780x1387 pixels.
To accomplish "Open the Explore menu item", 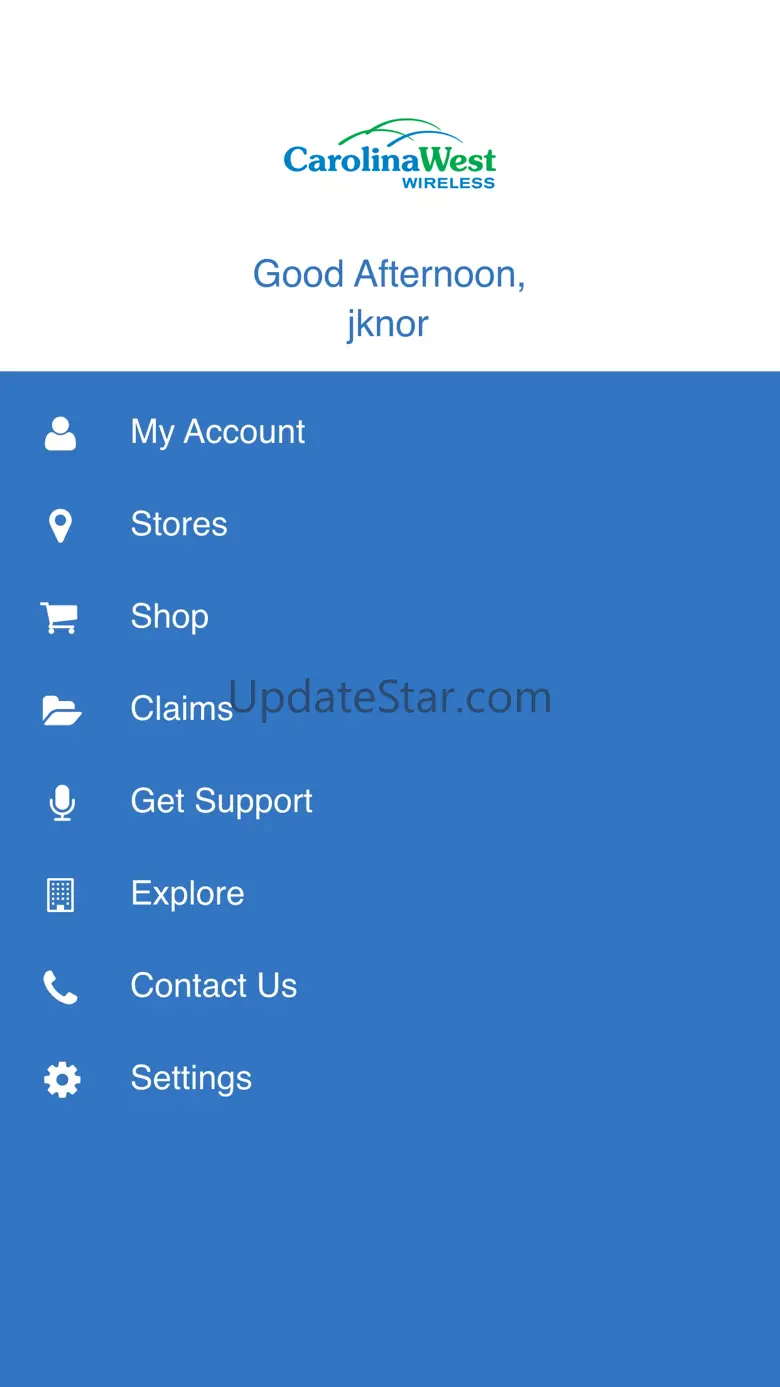I will (390, 893).
